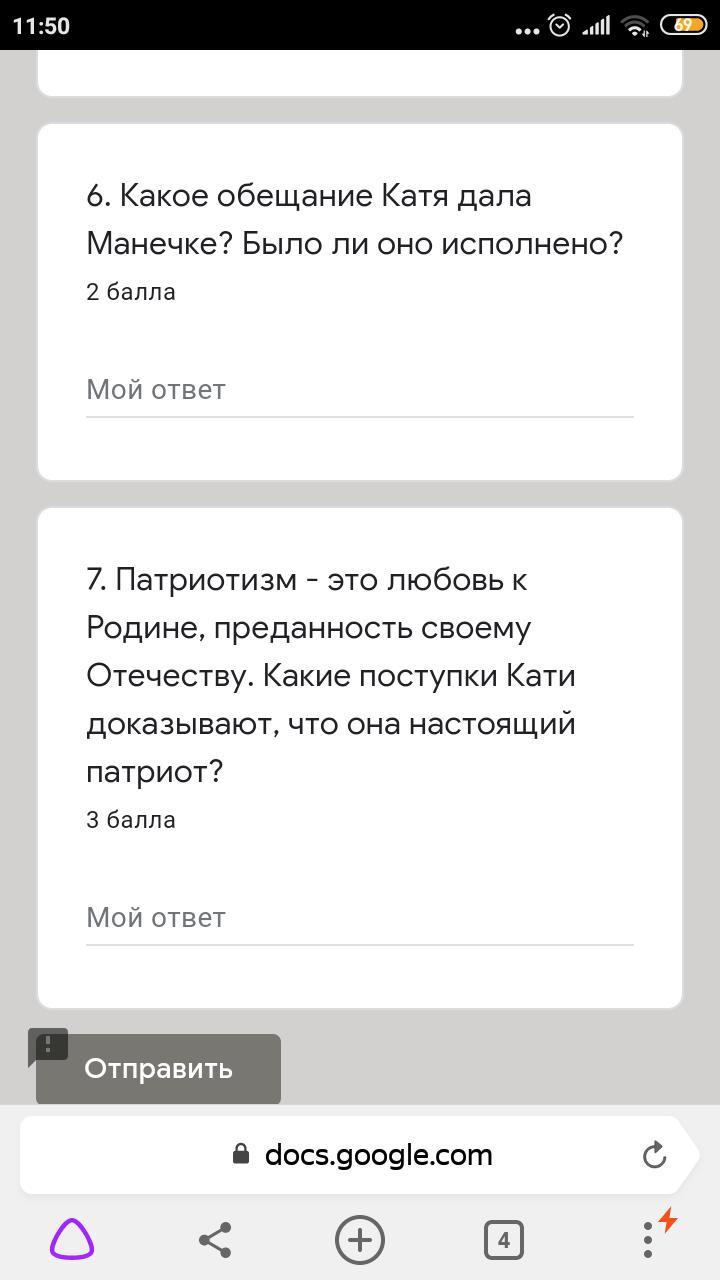Tap the answer field for question 7

click(x=359, y=918)
